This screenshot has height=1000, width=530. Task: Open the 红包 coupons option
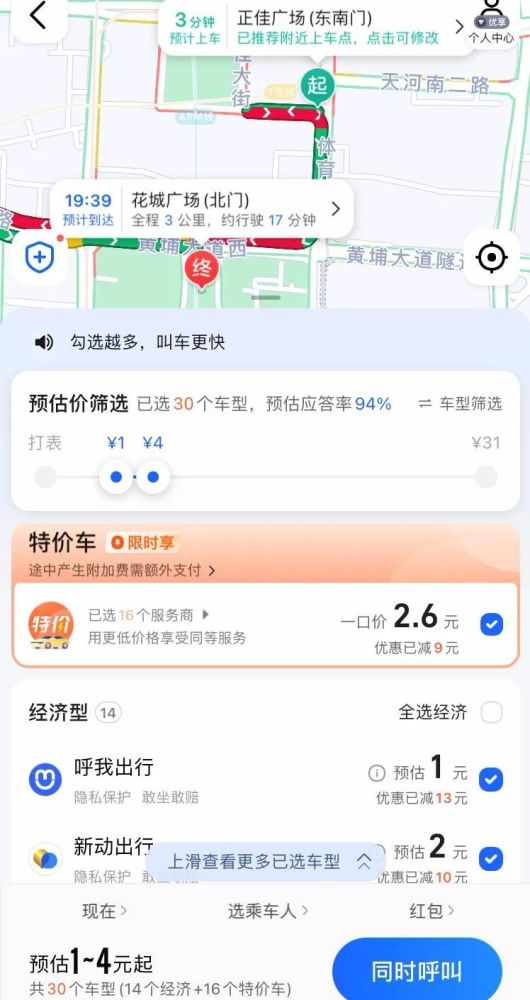pos(432,911)
